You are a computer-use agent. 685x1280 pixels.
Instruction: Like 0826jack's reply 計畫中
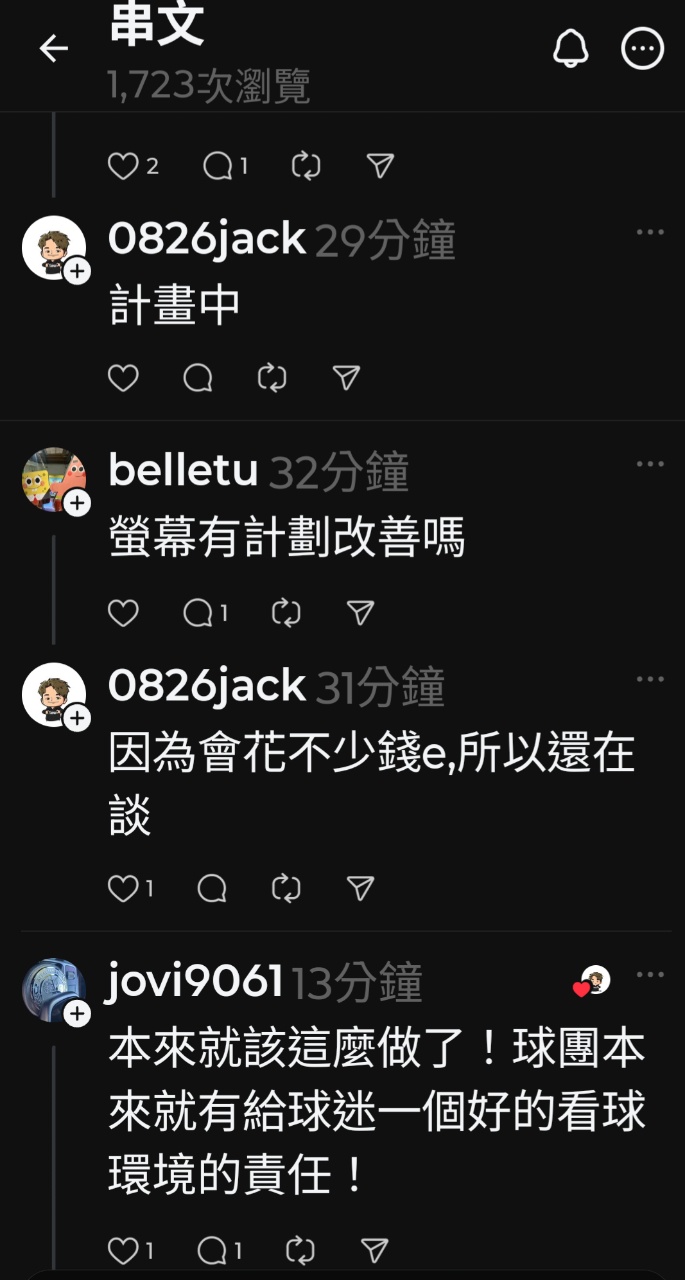click(123, 377)
